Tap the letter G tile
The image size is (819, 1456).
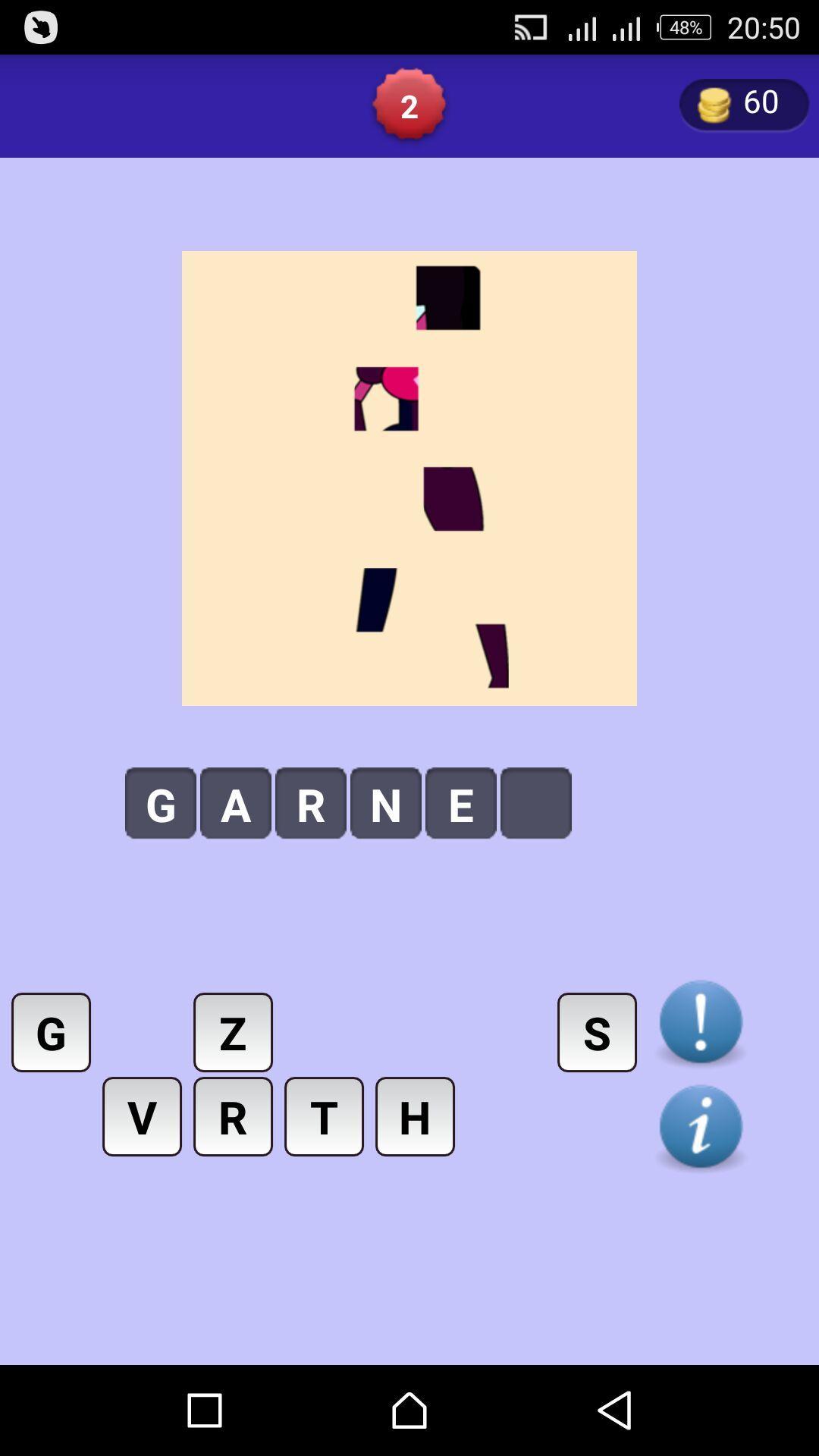[51, 1032]
